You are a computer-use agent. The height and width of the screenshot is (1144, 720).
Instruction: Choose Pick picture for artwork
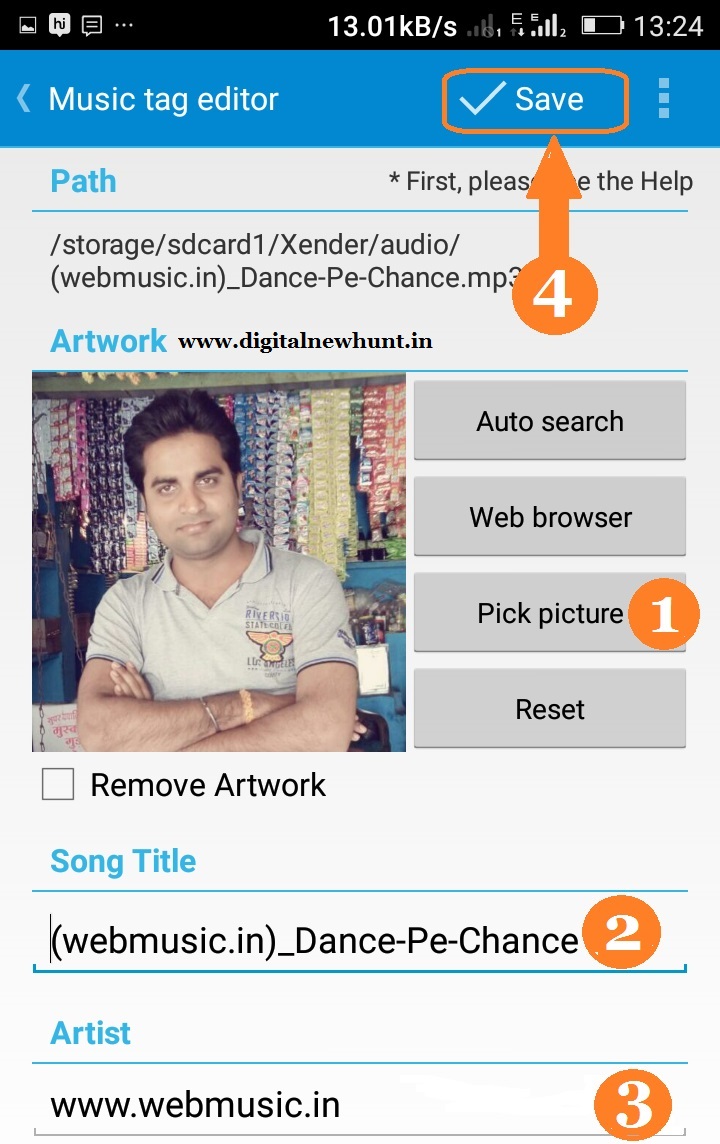coord(549,613)
